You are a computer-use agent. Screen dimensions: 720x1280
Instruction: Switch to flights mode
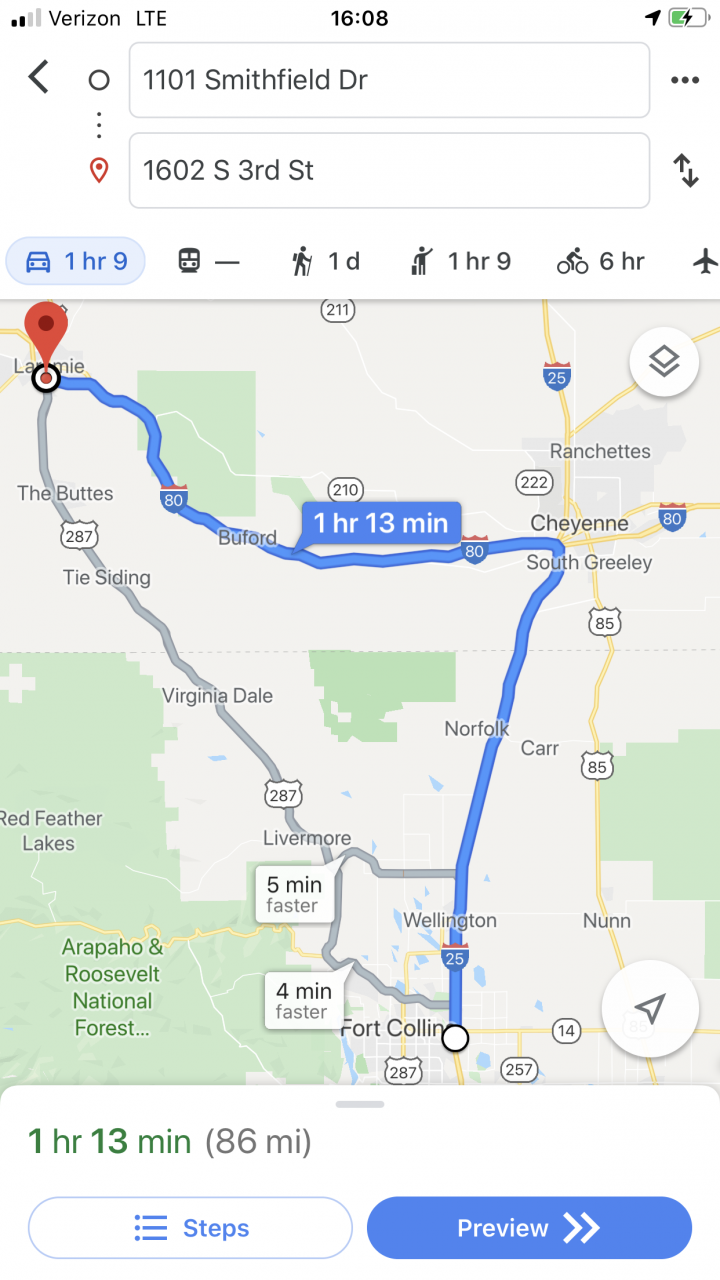[x=705, y=262]
